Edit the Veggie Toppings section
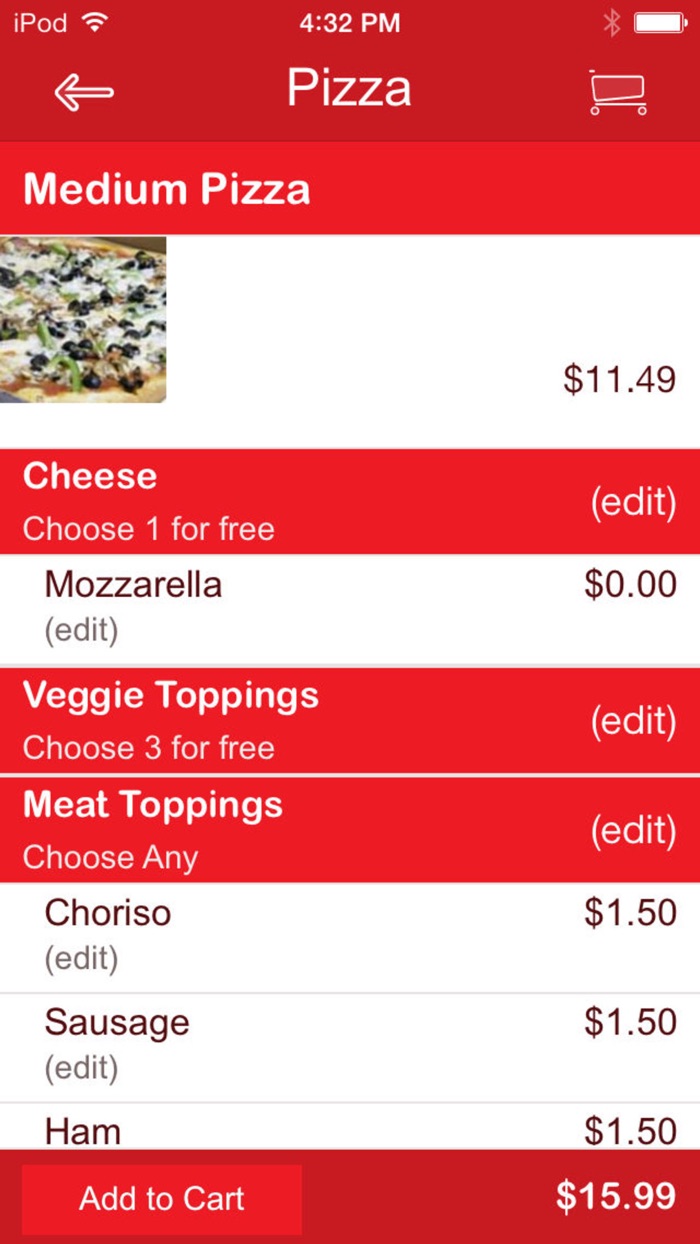Screen dimensions: 700x1244 click(632, 720)
